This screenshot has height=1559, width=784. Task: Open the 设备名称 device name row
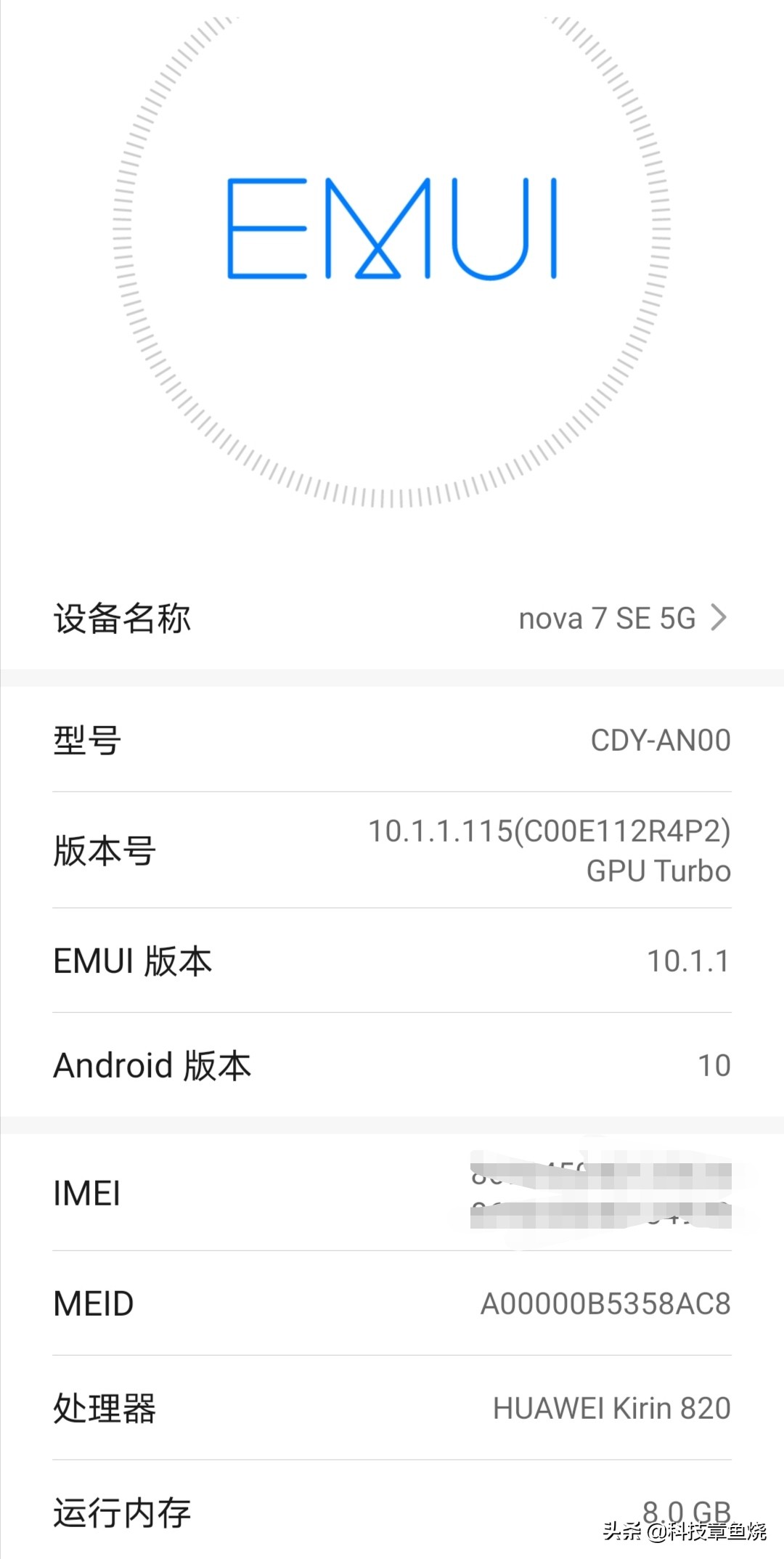123,618
